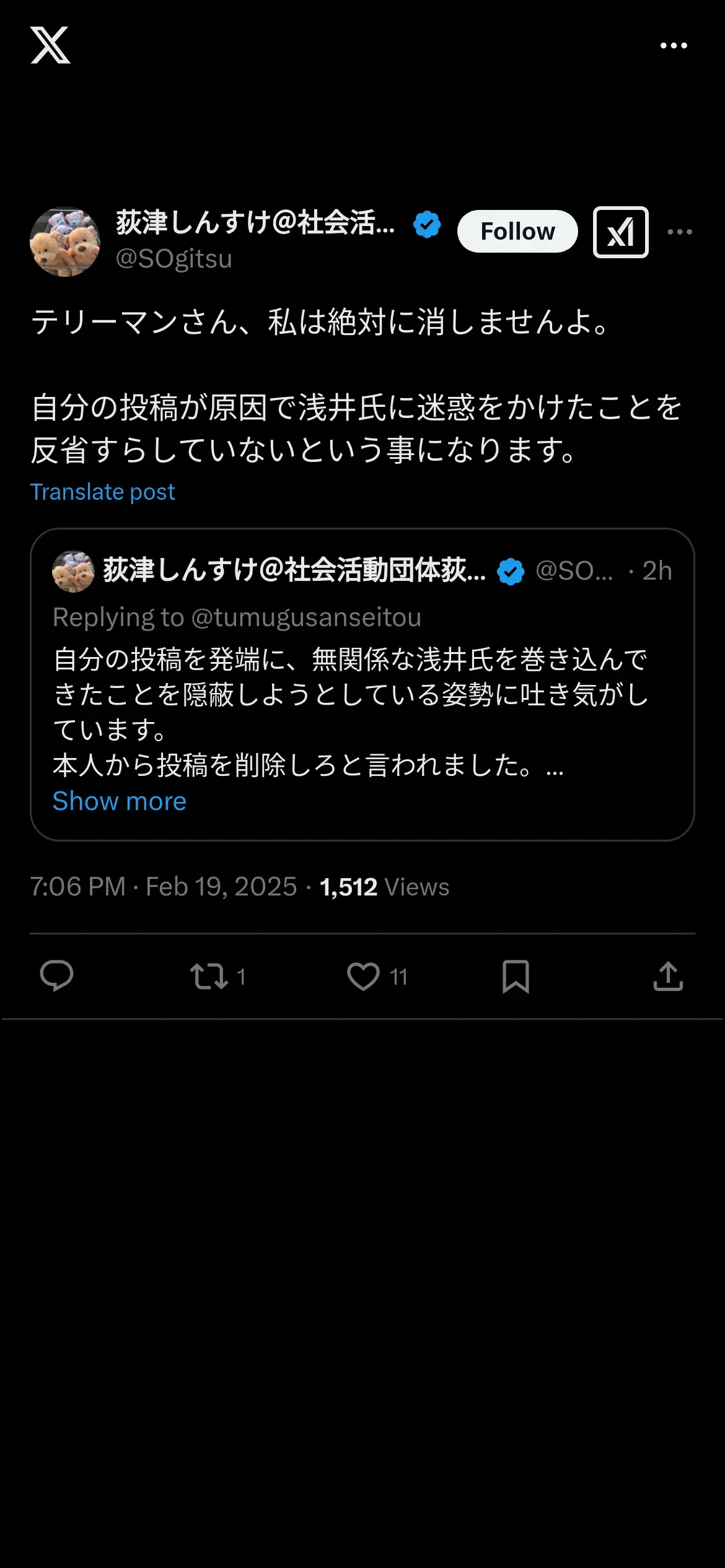This screenshot has height=1568, width=725.
Task: Repost this post
Action: (209, 977)
